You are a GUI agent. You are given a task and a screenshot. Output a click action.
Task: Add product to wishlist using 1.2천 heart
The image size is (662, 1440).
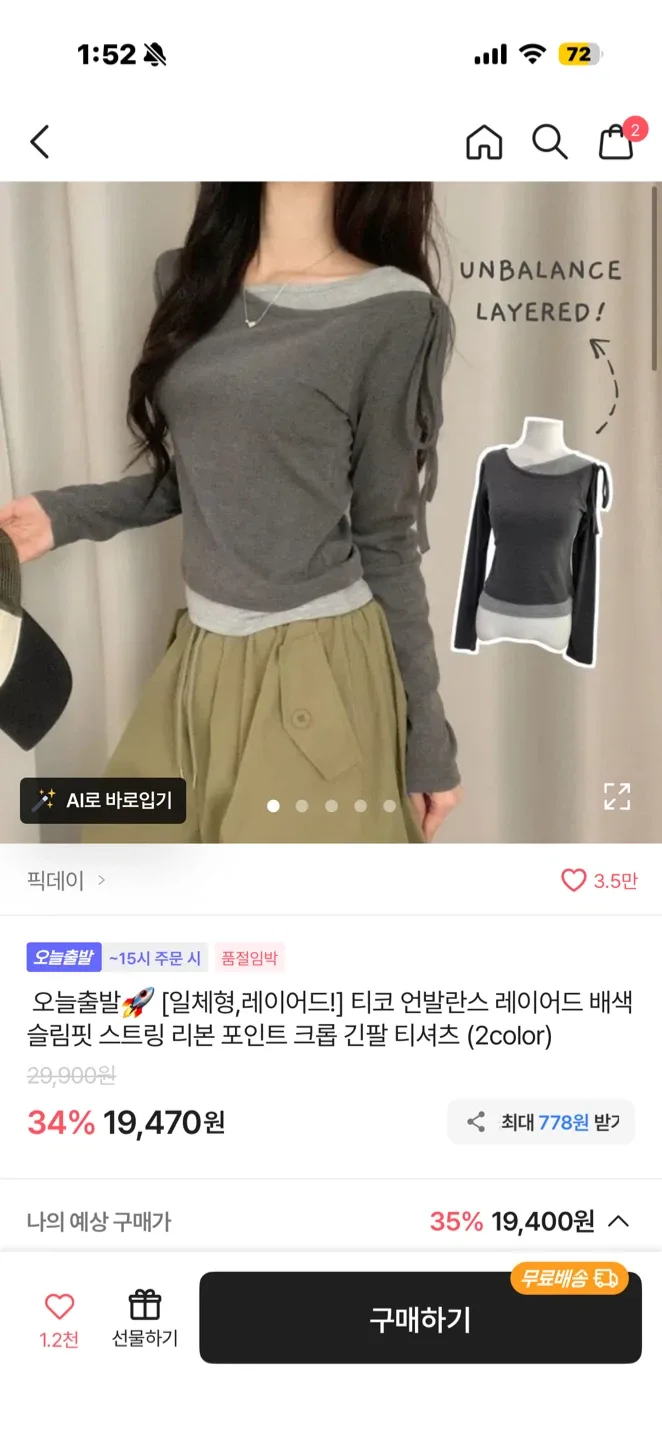[59, 1318]
